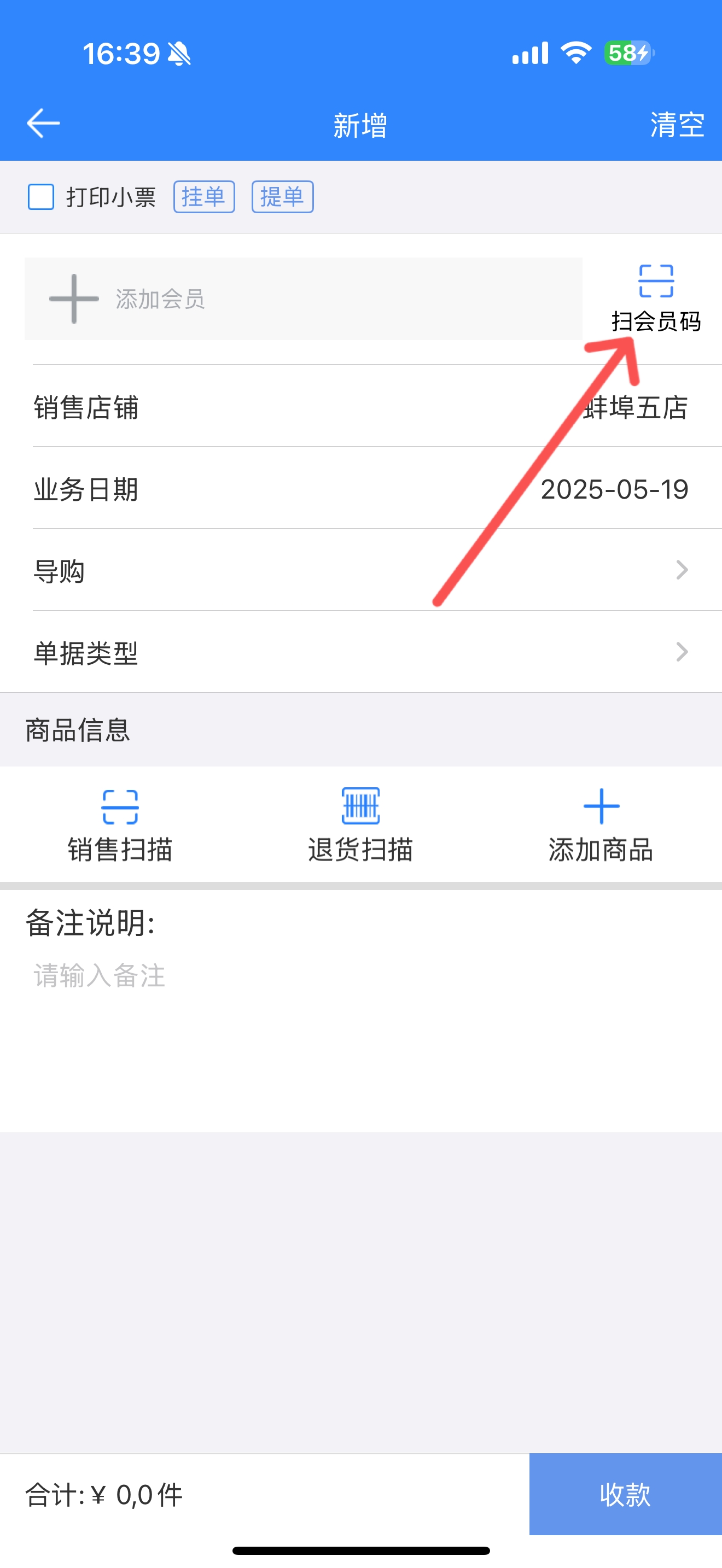Focus the 请输入备注 remarks field
This screenshot has width=722, height=1568.
(361, 1036)
